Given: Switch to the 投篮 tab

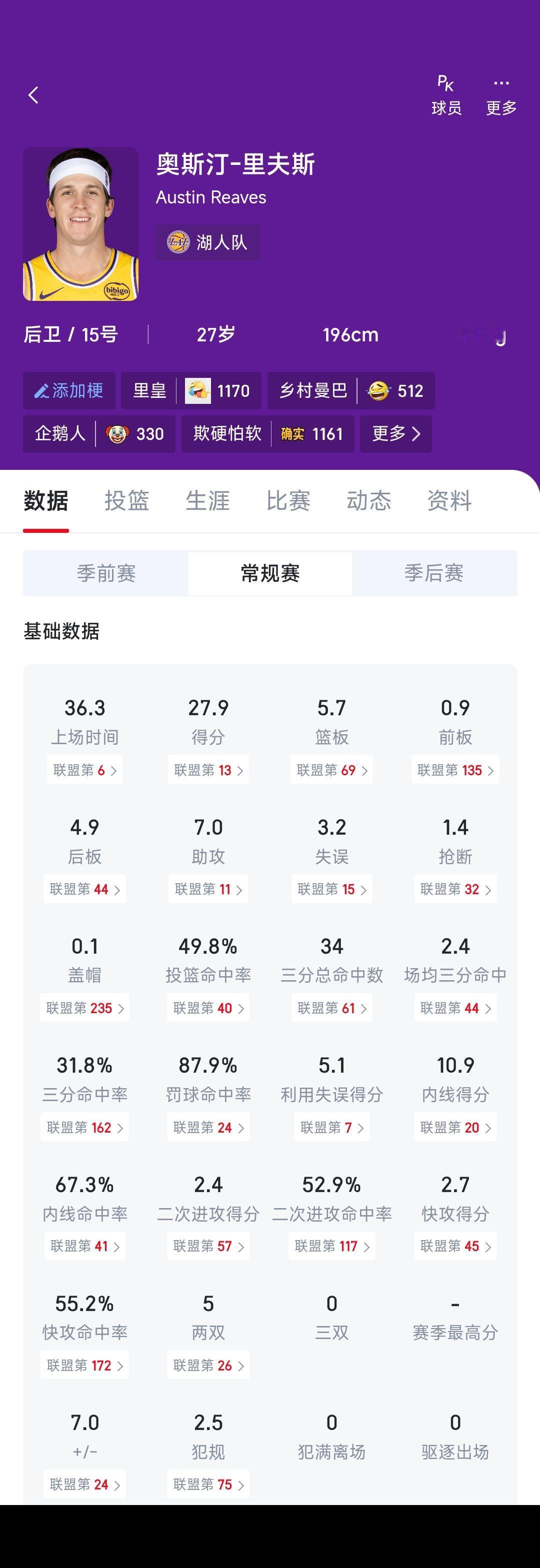Looking at the screenshot, I should pyautogui.click(x=126, y=500).
